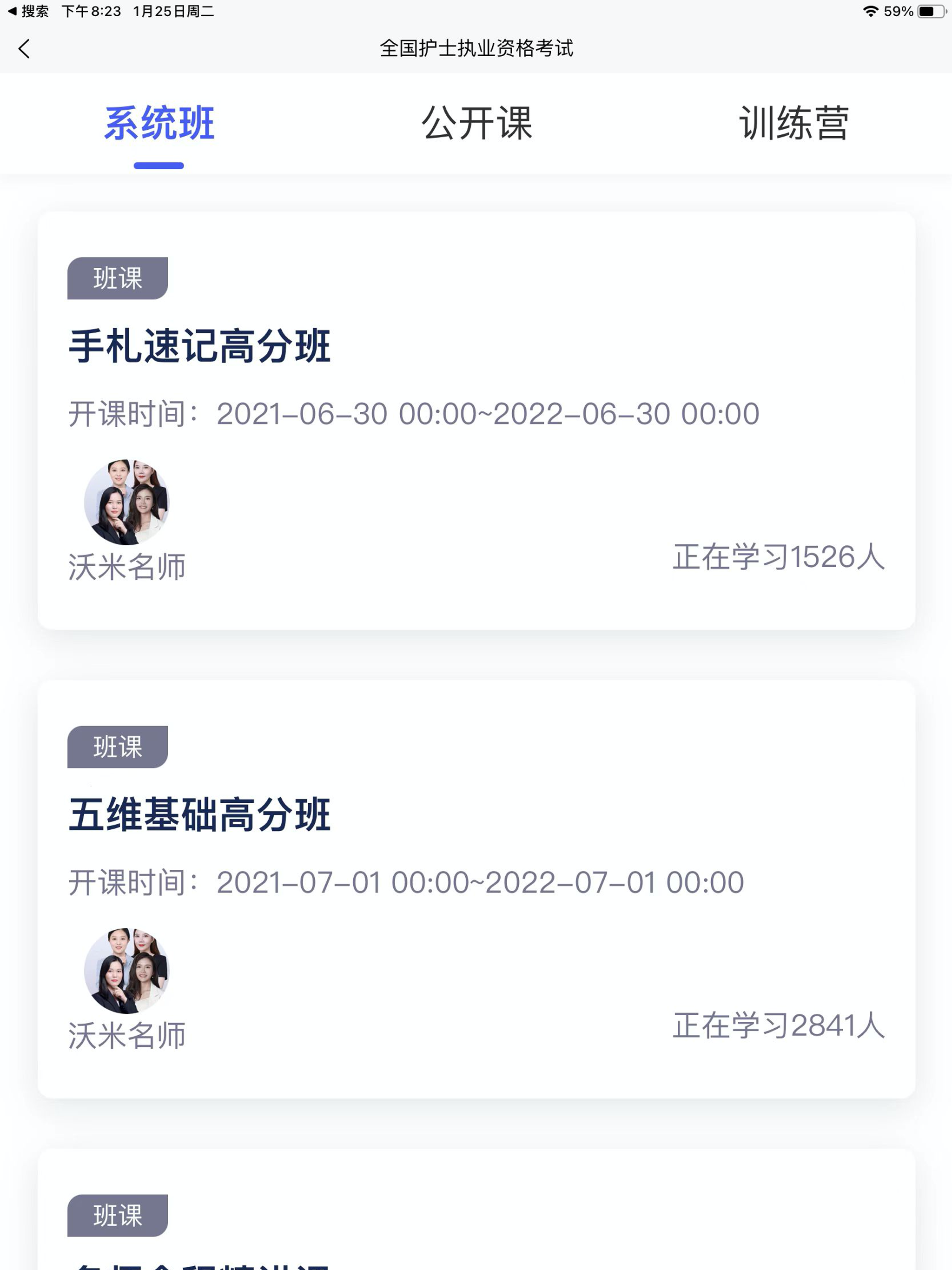Select the 系统班 tab
Screen dimensions: 952x1270
point(159,125)
